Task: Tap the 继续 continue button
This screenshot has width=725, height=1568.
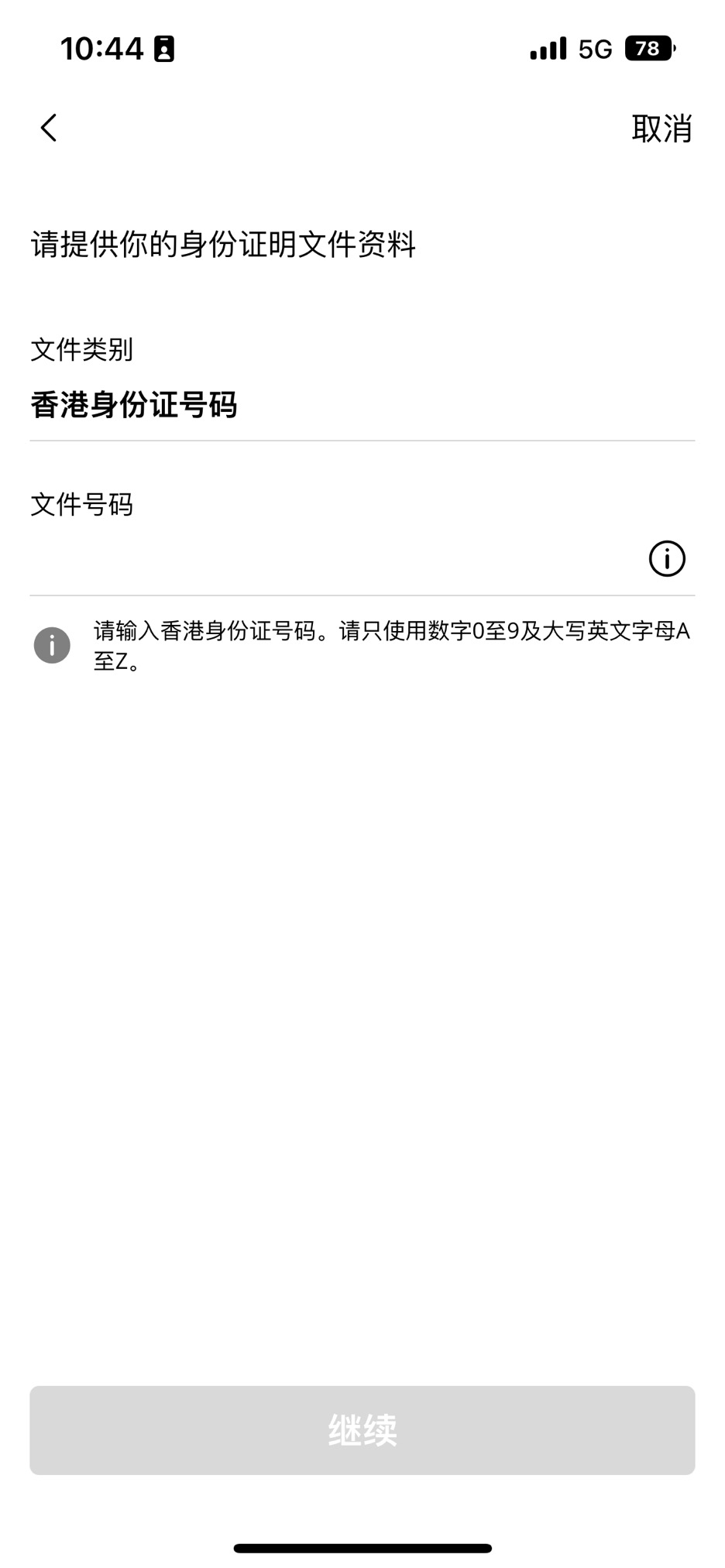Action: (362, 1429)
